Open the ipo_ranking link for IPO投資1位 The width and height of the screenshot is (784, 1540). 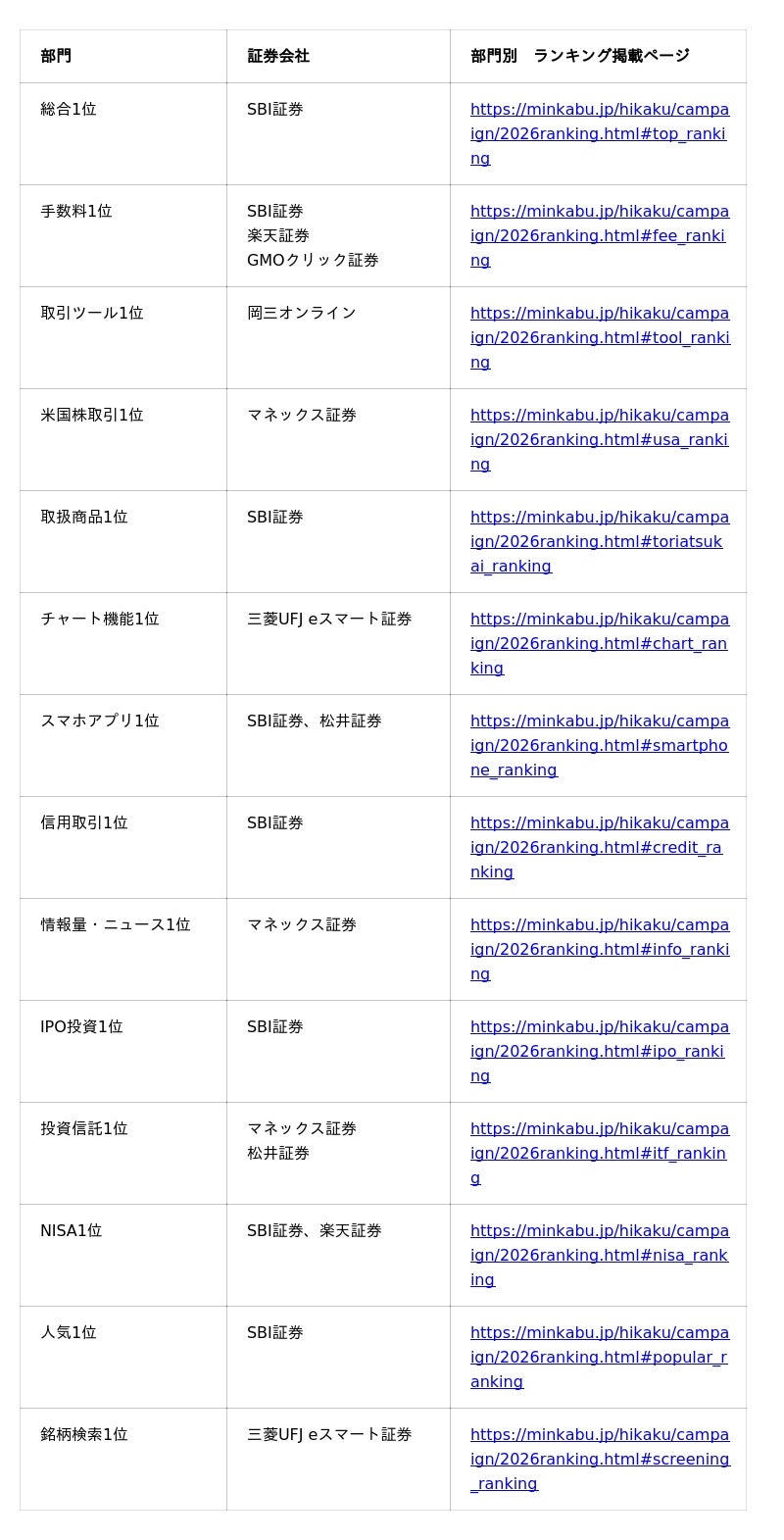[598, 1051]
